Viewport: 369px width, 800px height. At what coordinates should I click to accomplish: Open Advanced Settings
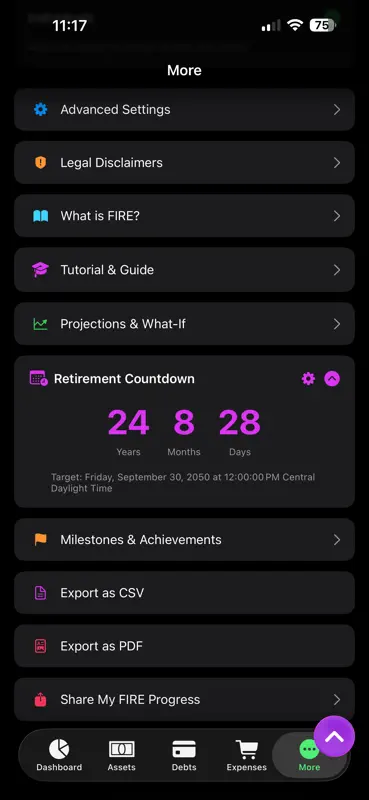[184, 110]
